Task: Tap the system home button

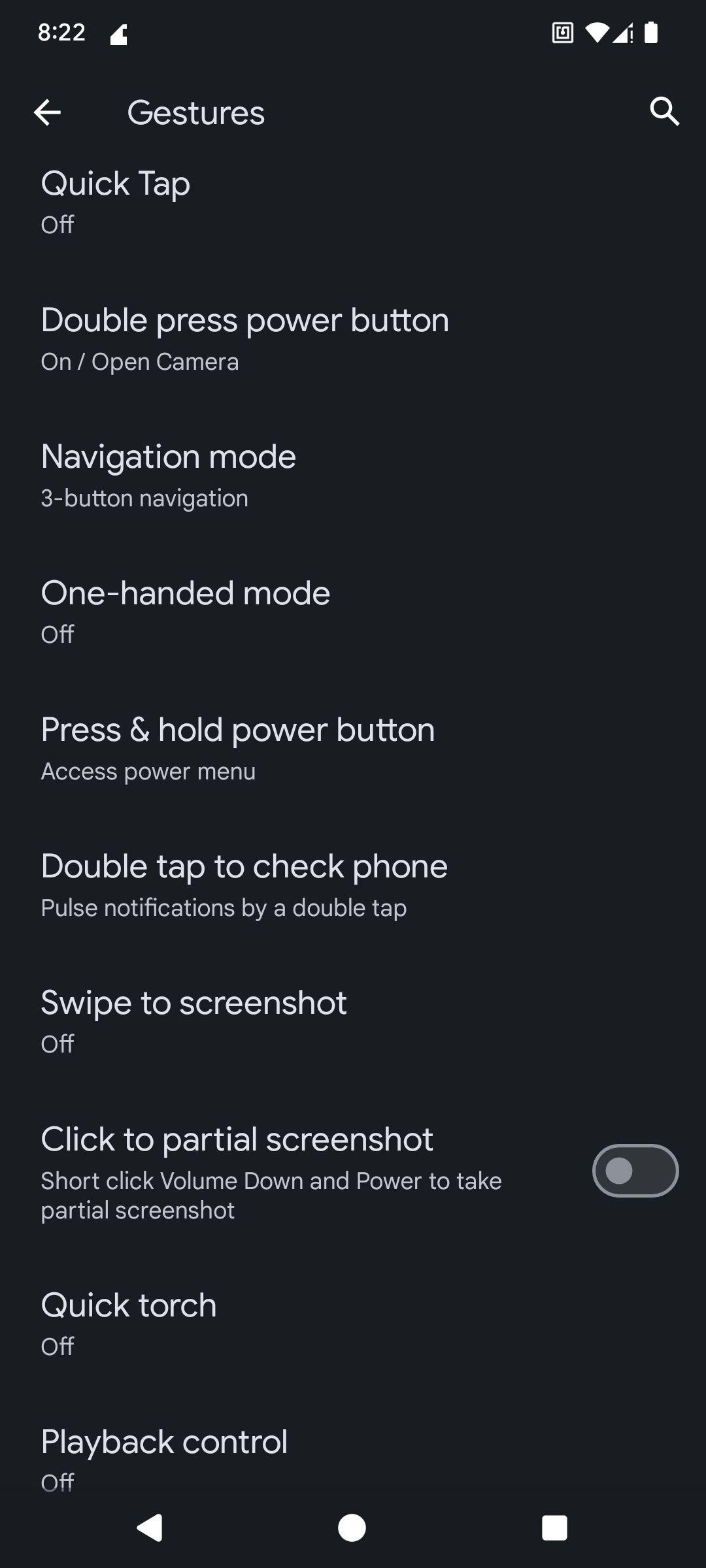Action: (352, 1527)
